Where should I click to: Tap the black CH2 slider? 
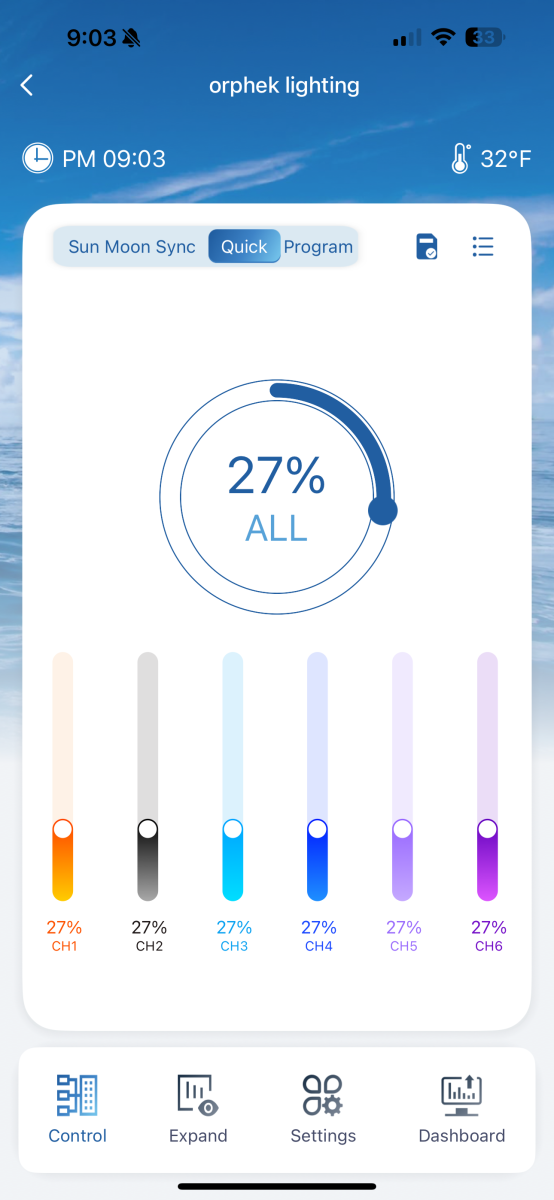[148, 776]
